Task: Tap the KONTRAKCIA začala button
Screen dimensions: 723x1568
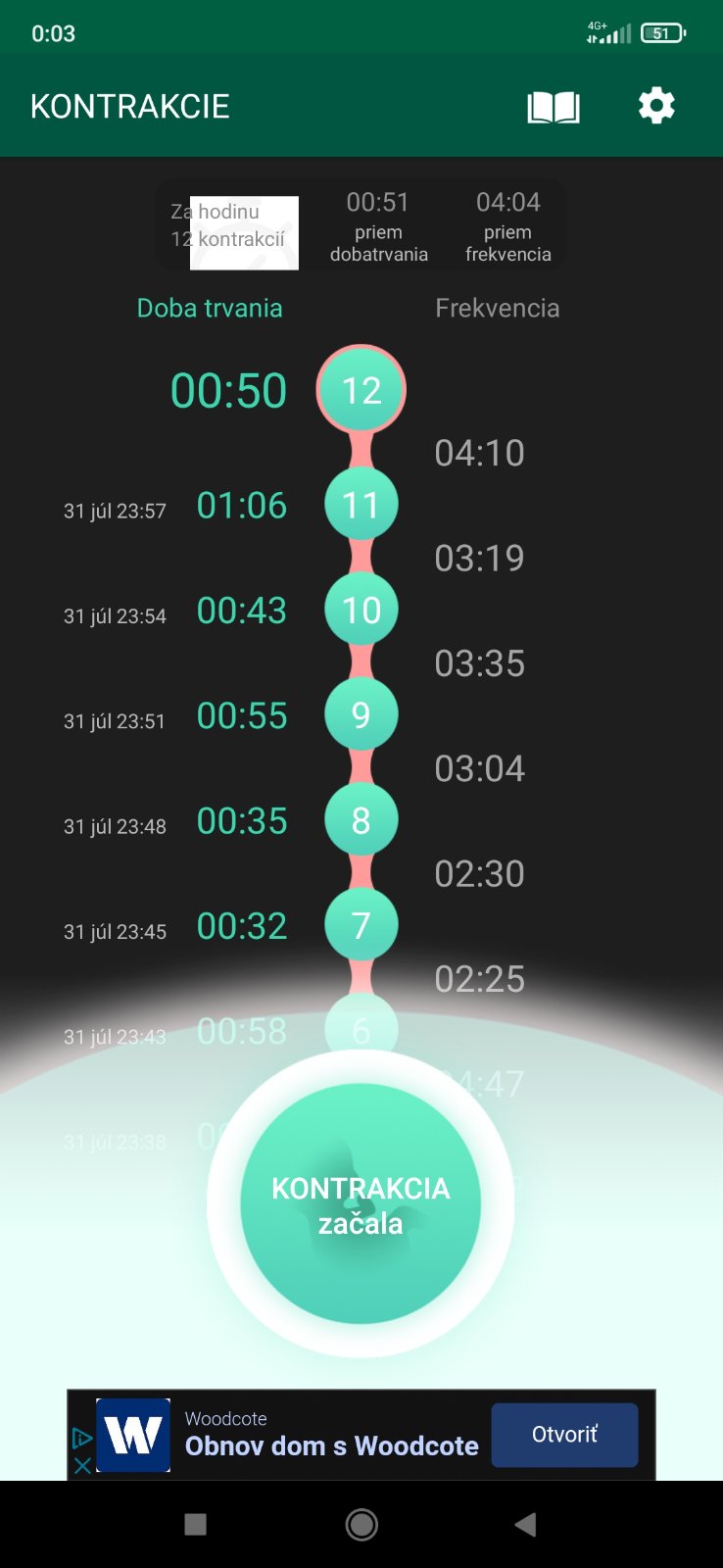Action: coord(361,1204)
